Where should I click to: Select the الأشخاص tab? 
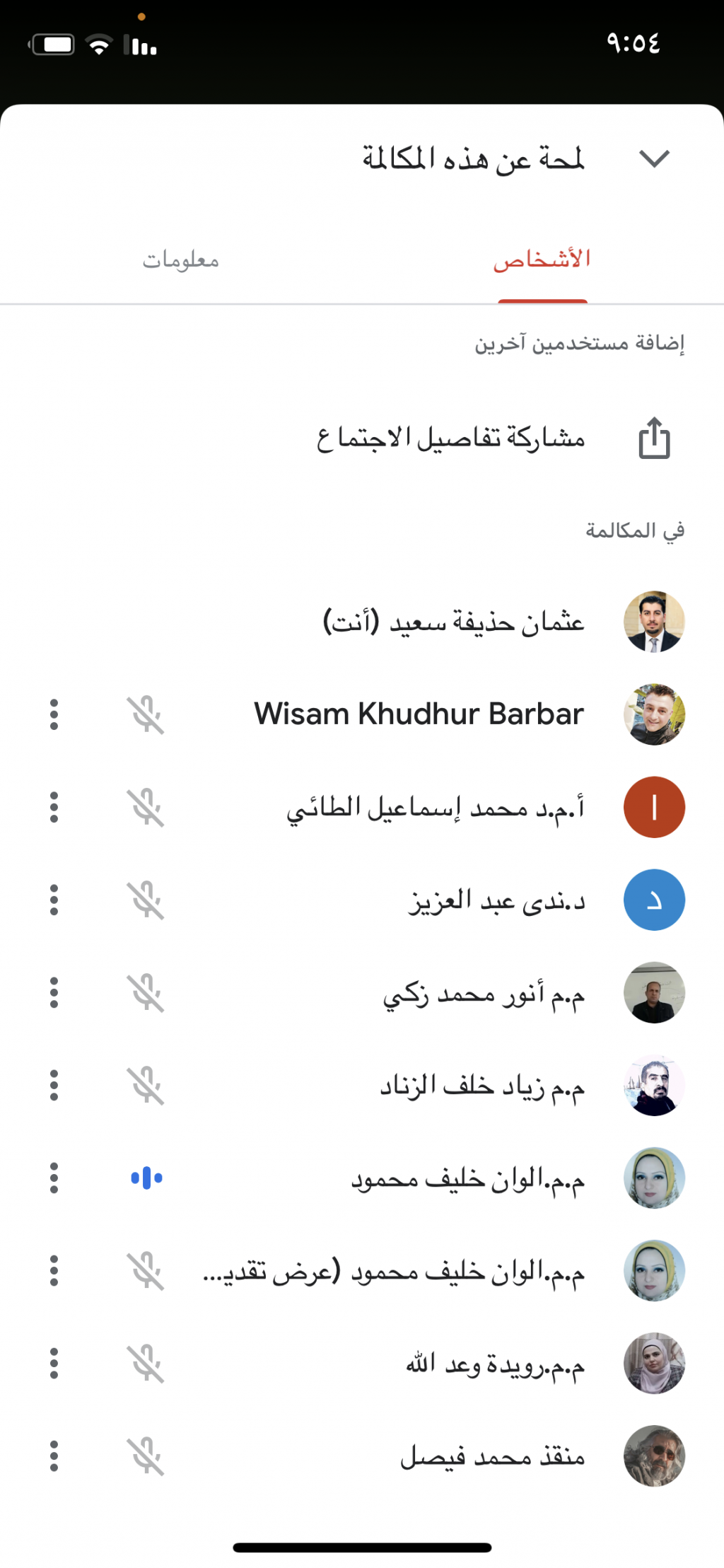542,260
